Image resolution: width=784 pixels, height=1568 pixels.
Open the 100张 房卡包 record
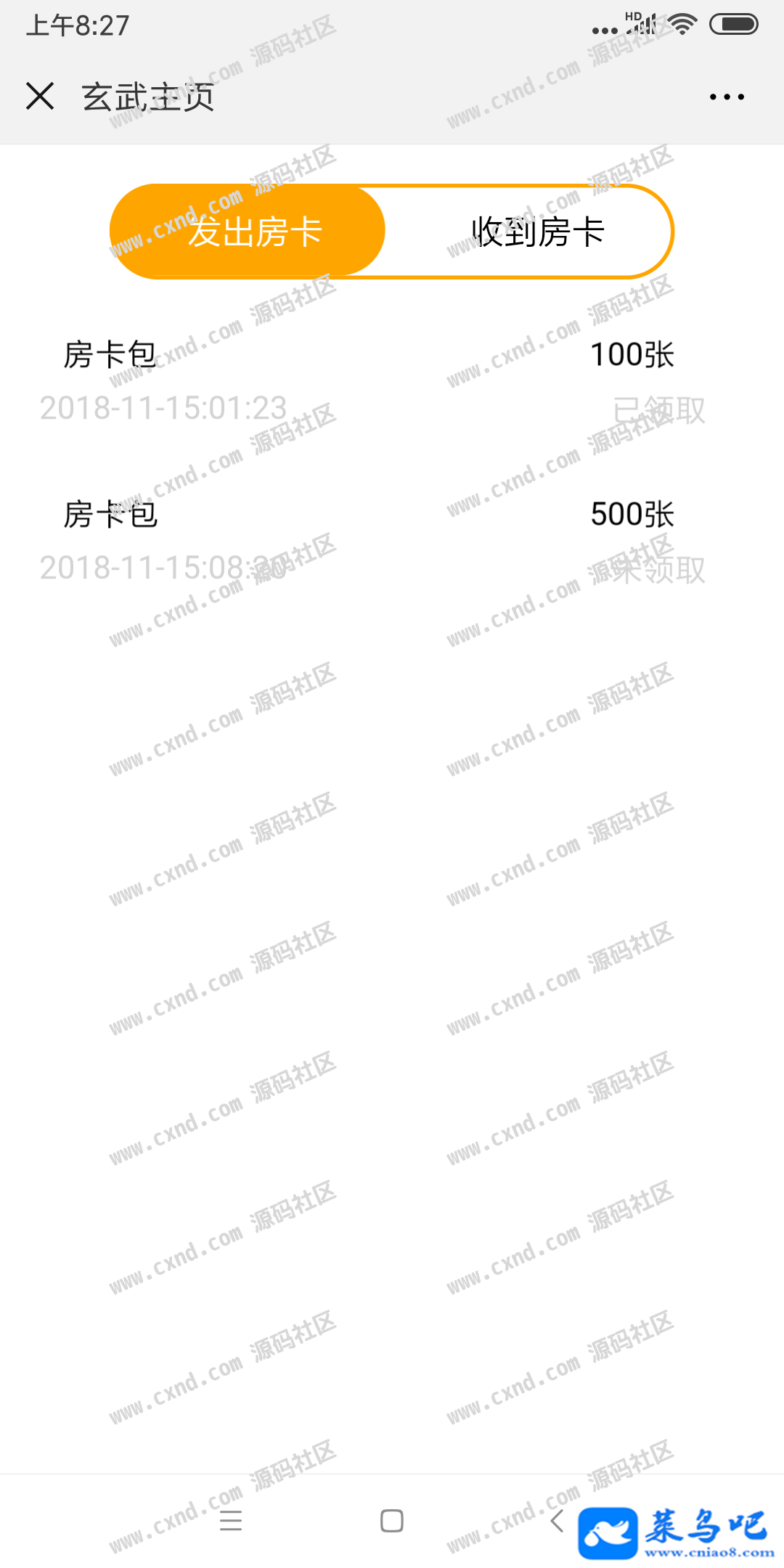[370, 381]
